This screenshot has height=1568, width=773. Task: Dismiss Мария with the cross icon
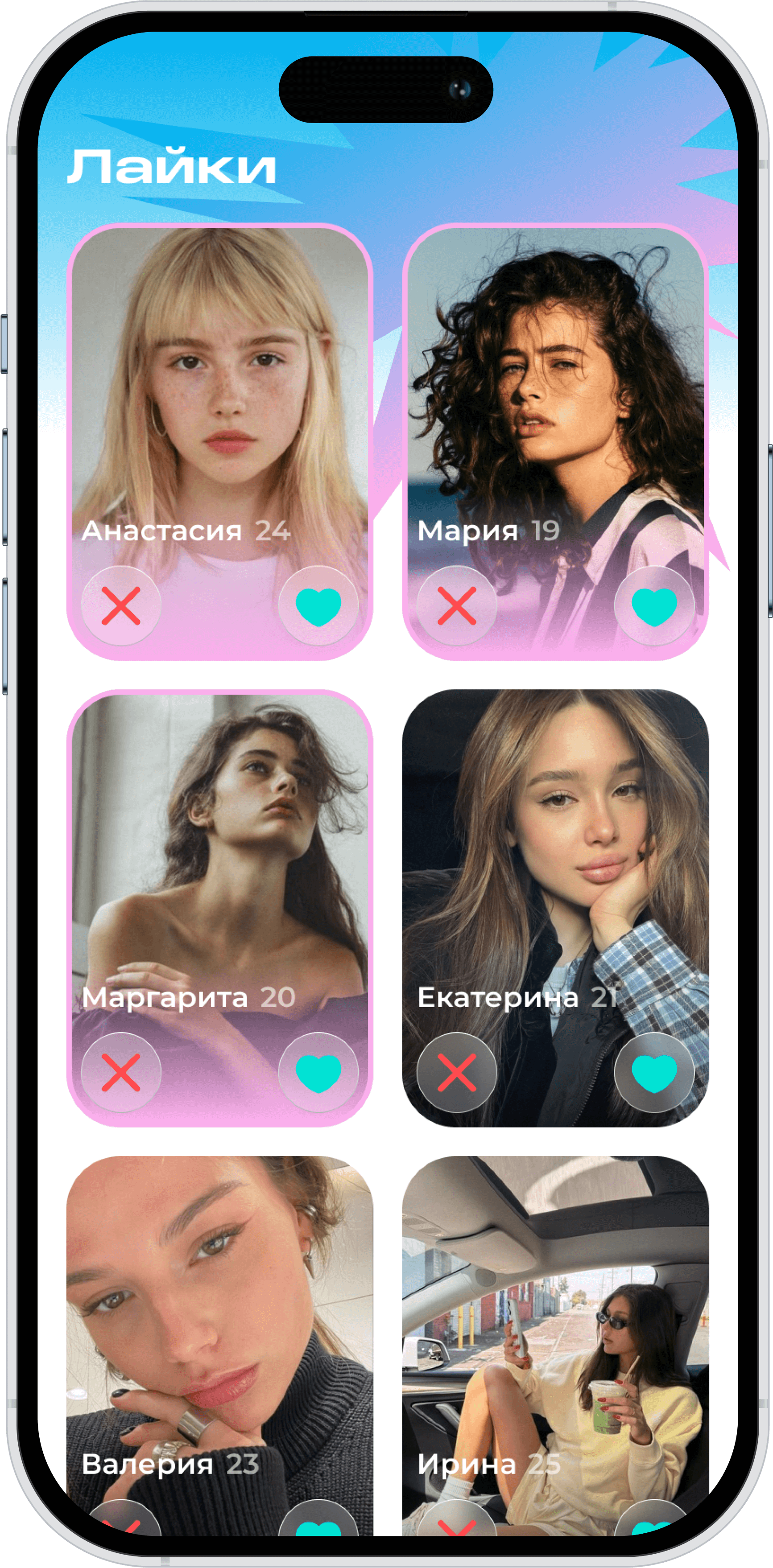click(x=457, y=605)
